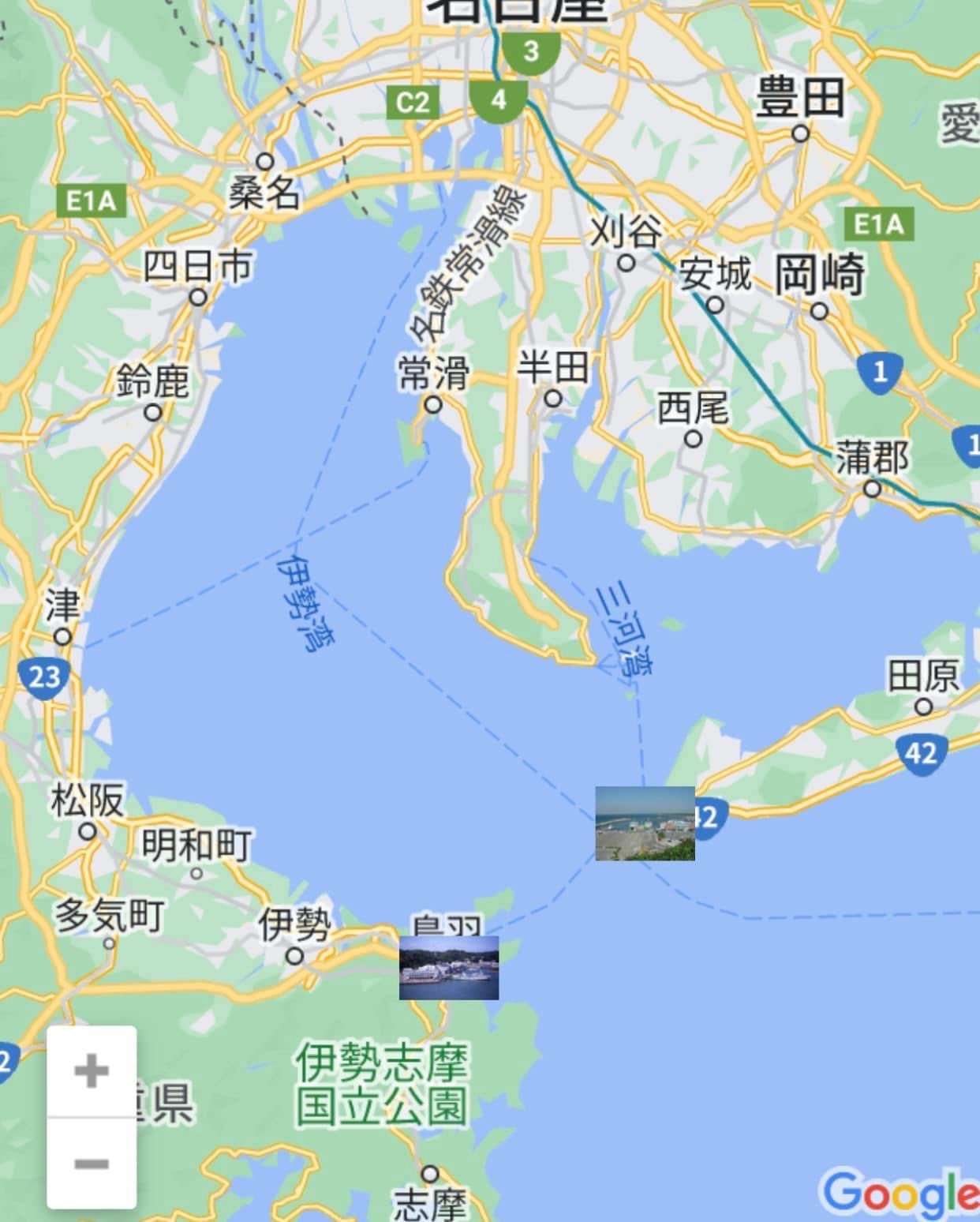Viewport: 980px width, 1222px height.
Task: Zoom in on the map
Action: click(92, 1071)
